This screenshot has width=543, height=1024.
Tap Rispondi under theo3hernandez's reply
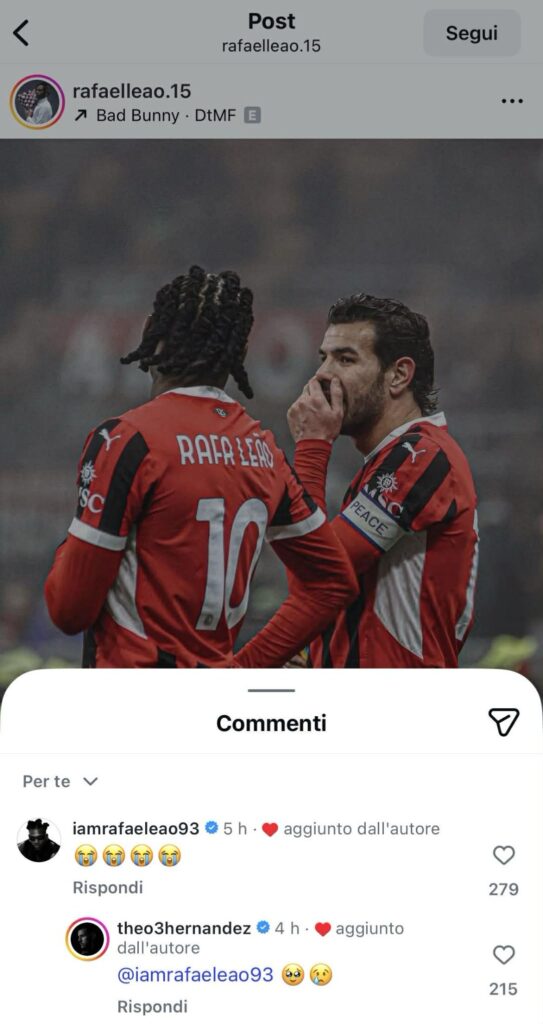coord(152,1006)
